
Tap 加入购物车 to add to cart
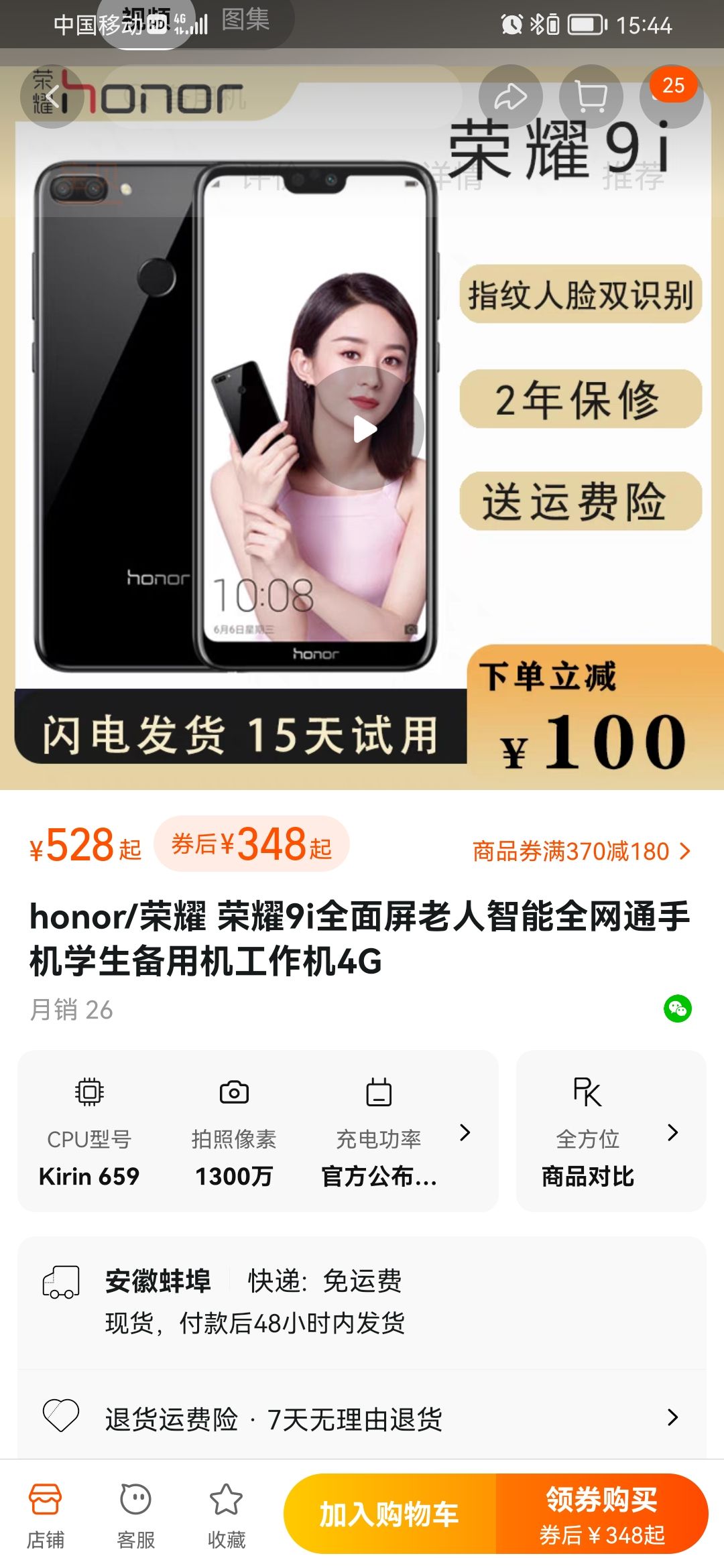pyautogui.click(x=389, y=1514)
